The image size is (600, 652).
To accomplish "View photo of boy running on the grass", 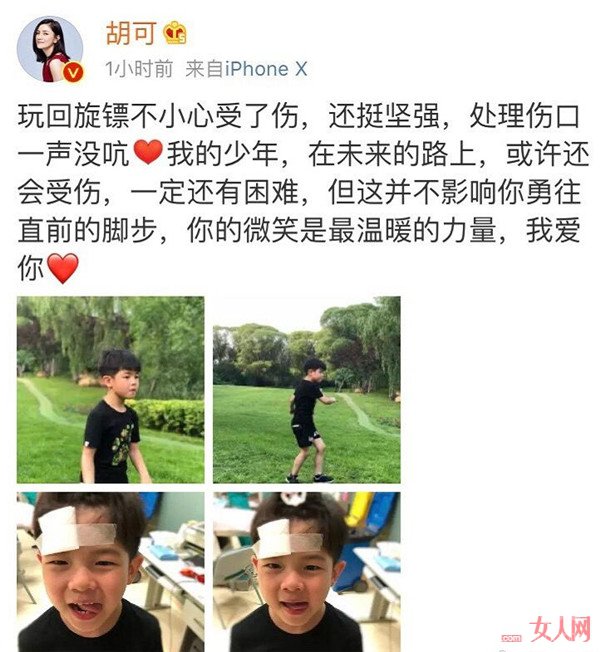I will click(x=306, y=390).
